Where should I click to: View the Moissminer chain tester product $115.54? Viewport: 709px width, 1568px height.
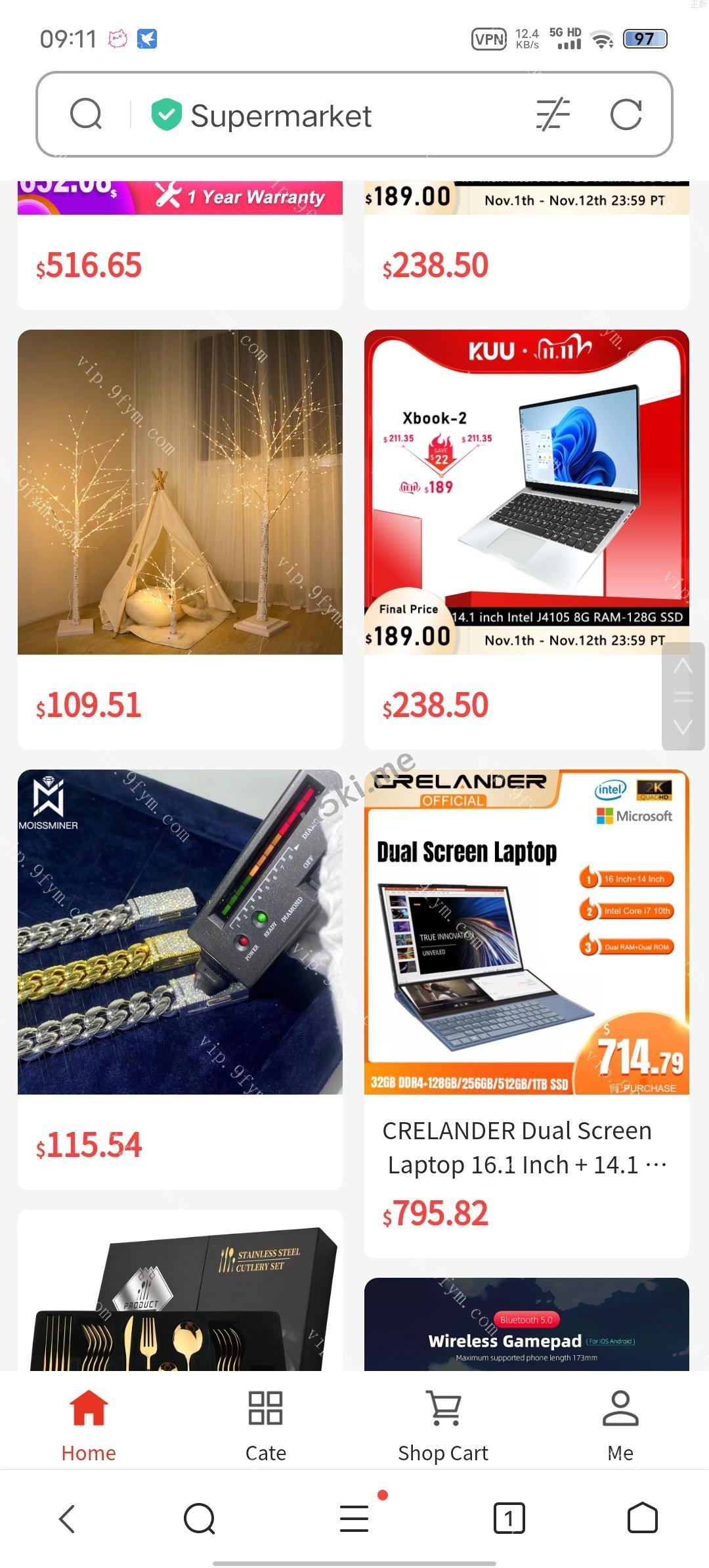tap(180, 932)
